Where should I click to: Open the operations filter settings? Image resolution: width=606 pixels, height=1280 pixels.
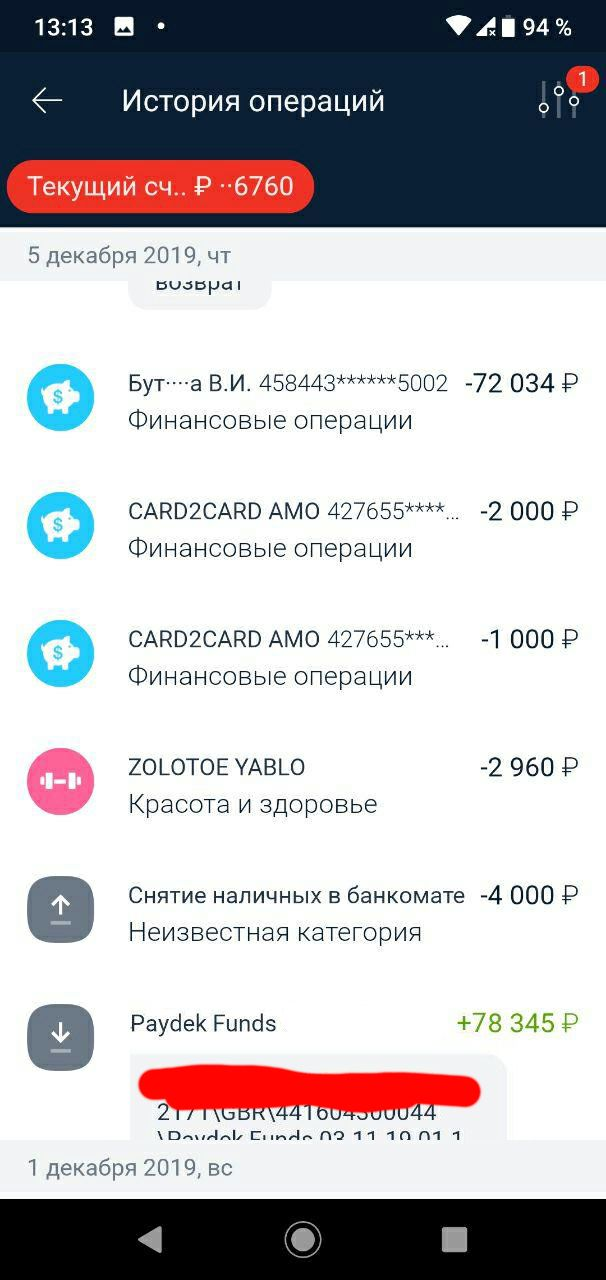coord(559,100)
